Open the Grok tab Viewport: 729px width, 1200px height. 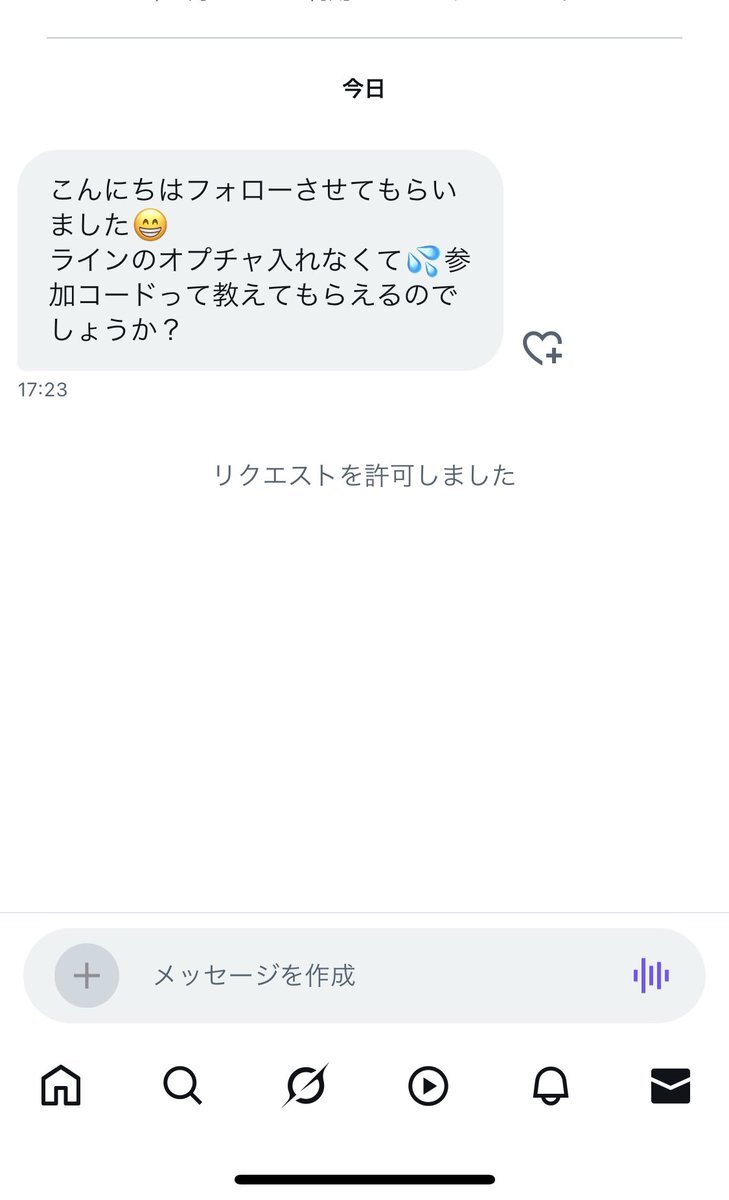coord(304,1085)
